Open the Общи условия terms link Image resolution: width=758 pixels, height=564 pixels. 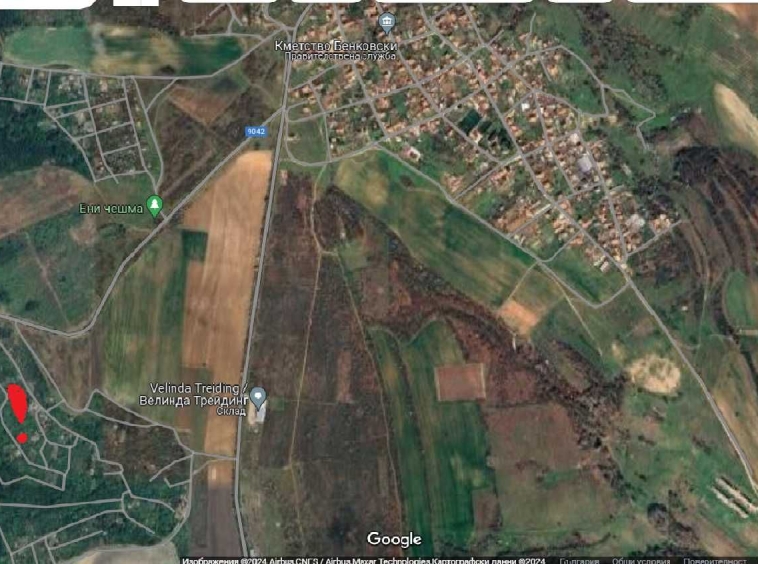pos(641,560)
